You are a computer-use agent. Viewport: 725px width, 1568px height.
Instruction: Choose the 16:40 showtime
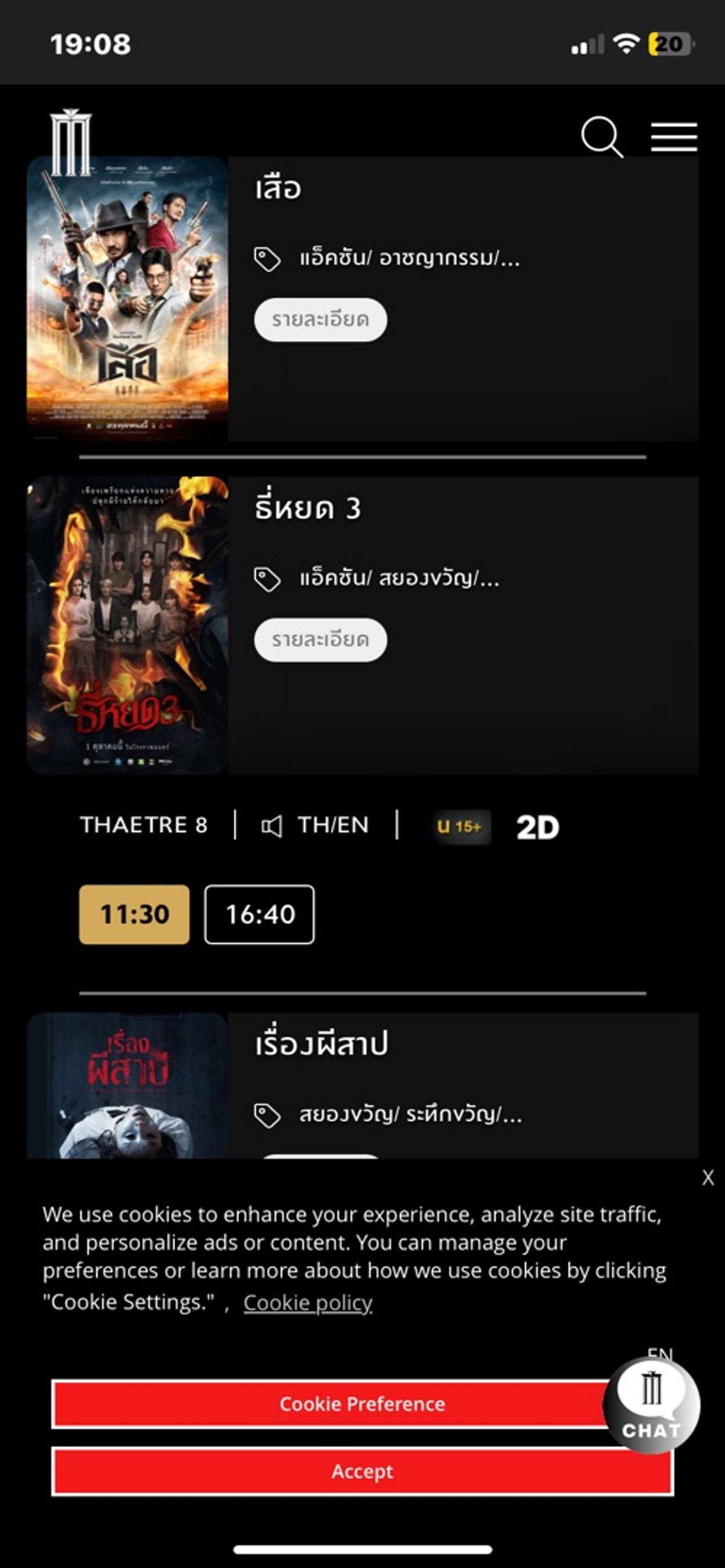pos(260,914)
